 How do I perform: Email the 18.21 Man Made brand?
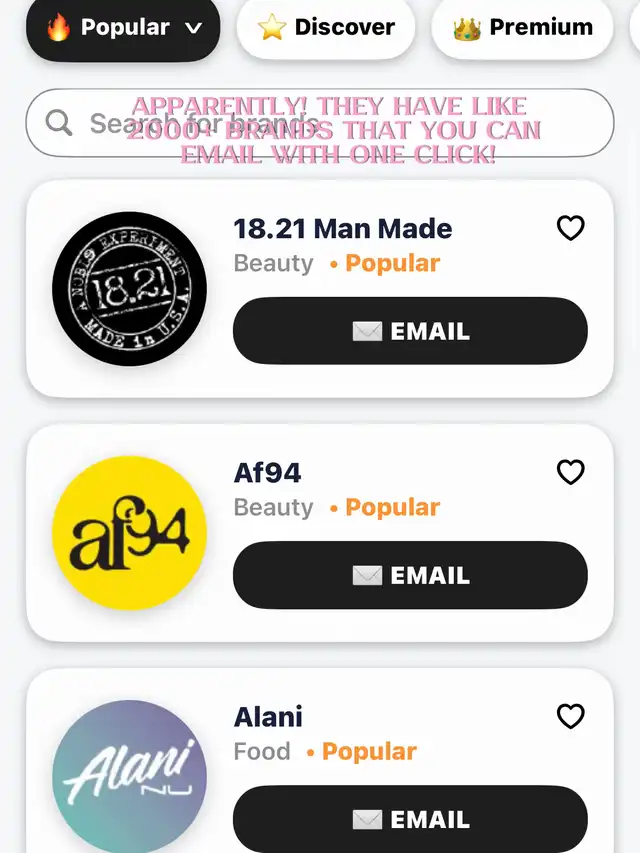pyautogui.click(x=410, y=331)
